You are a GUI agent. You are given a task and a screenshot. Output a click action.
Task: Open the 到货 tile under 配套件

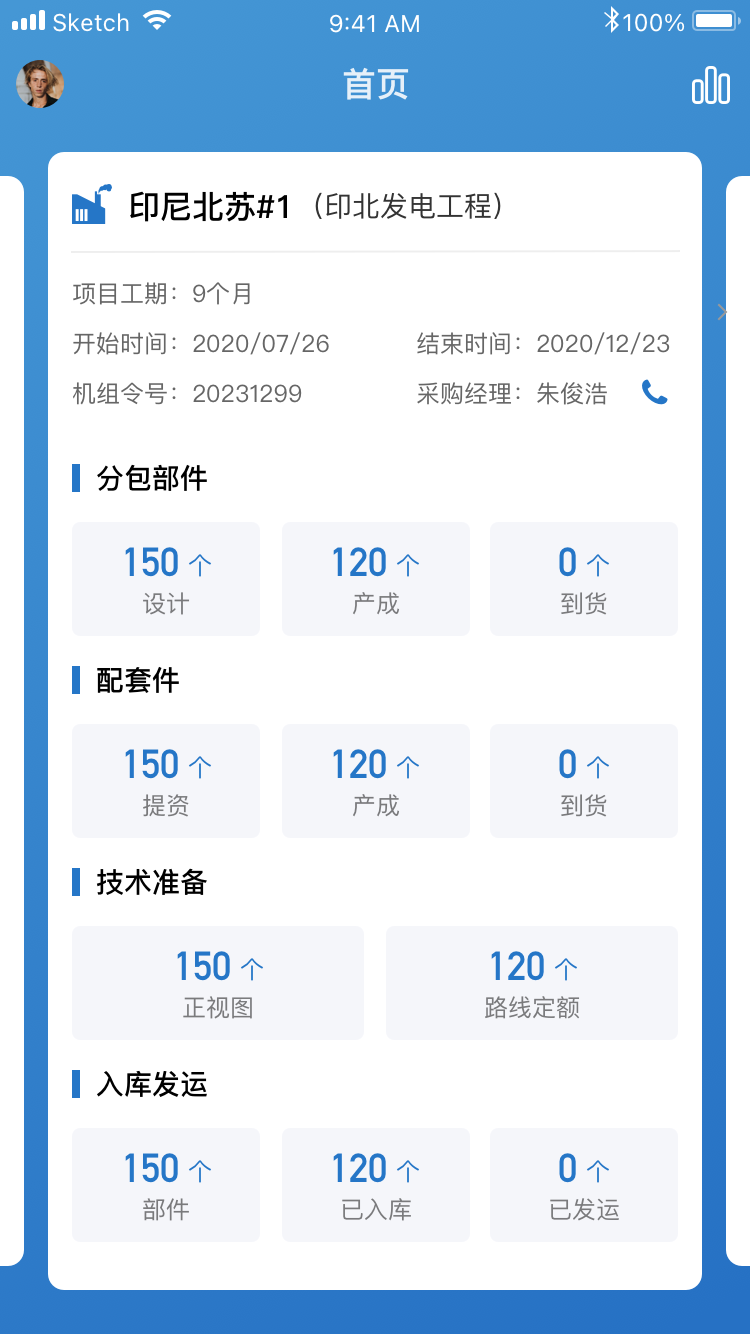pos(584,781)
